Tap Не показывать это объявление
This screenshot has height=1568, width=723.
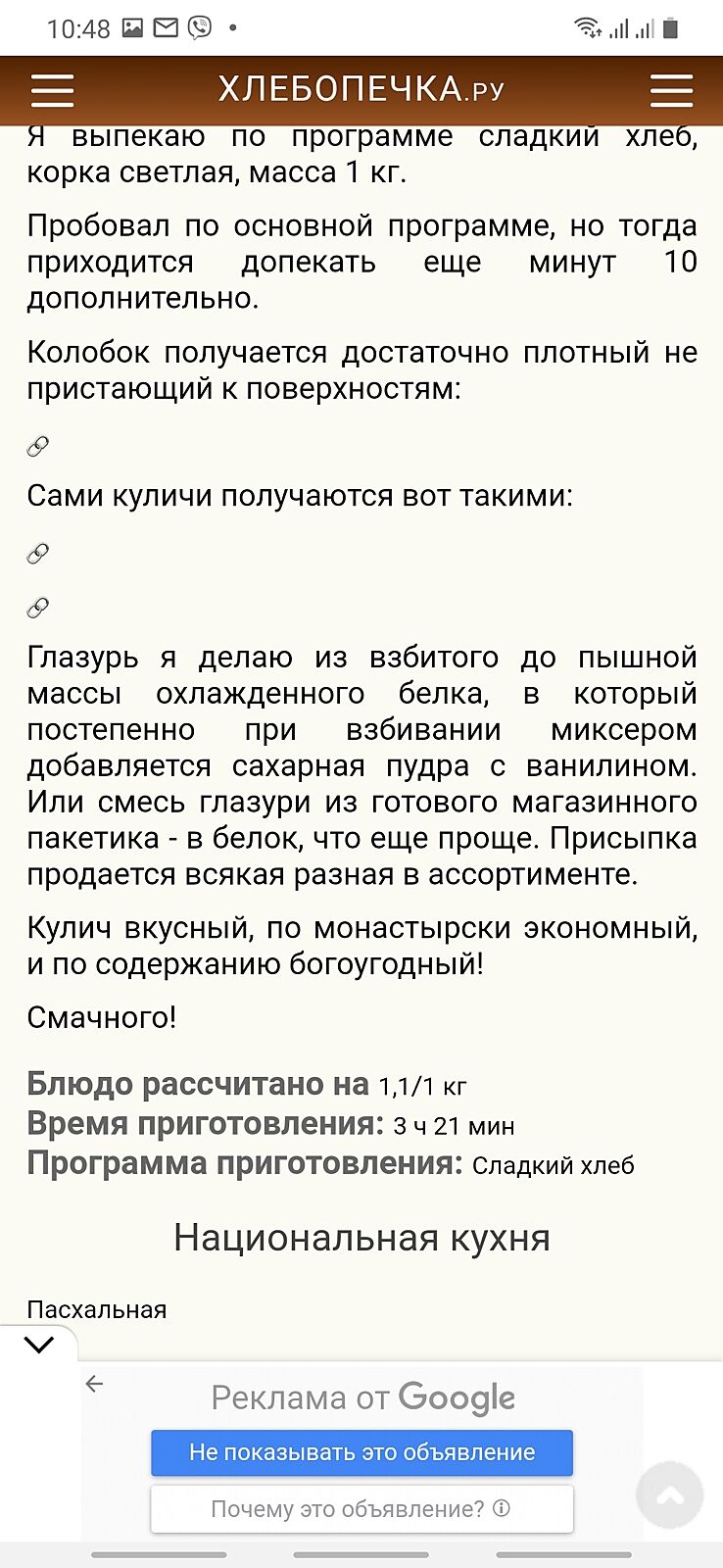(361, 1452)
